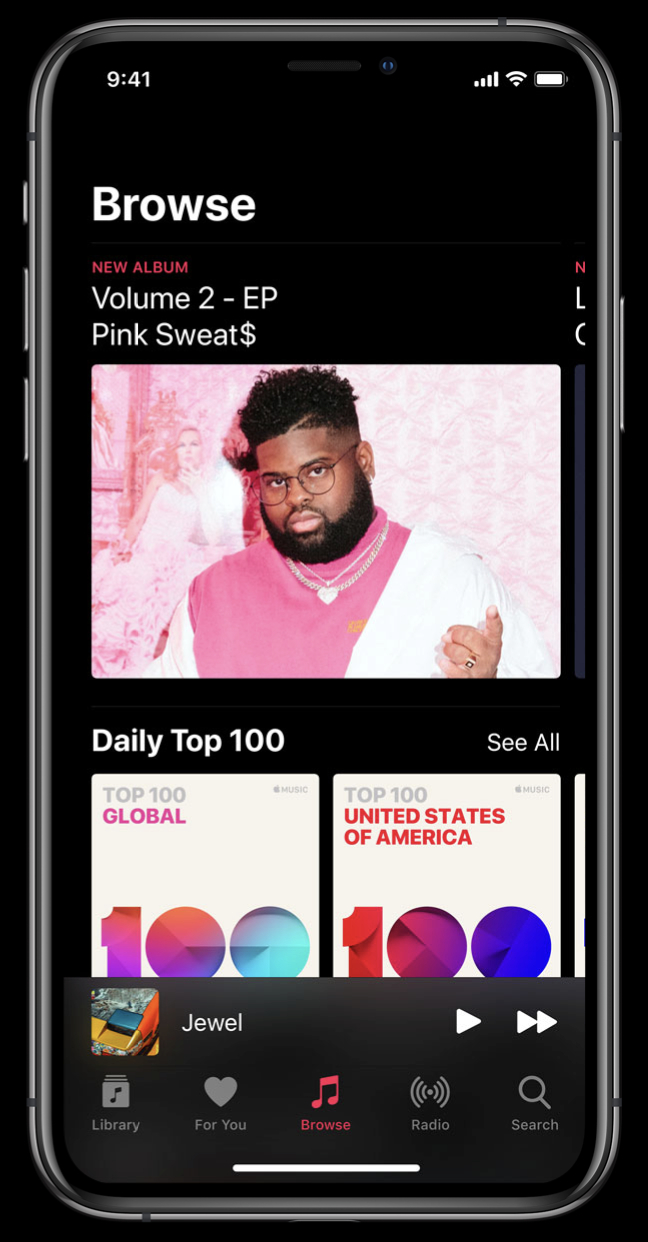The height and width of the screenshot is (1242, 648).
Task: Play the song Jewel
Action: pyautogui.click(x=468, y=1021)
